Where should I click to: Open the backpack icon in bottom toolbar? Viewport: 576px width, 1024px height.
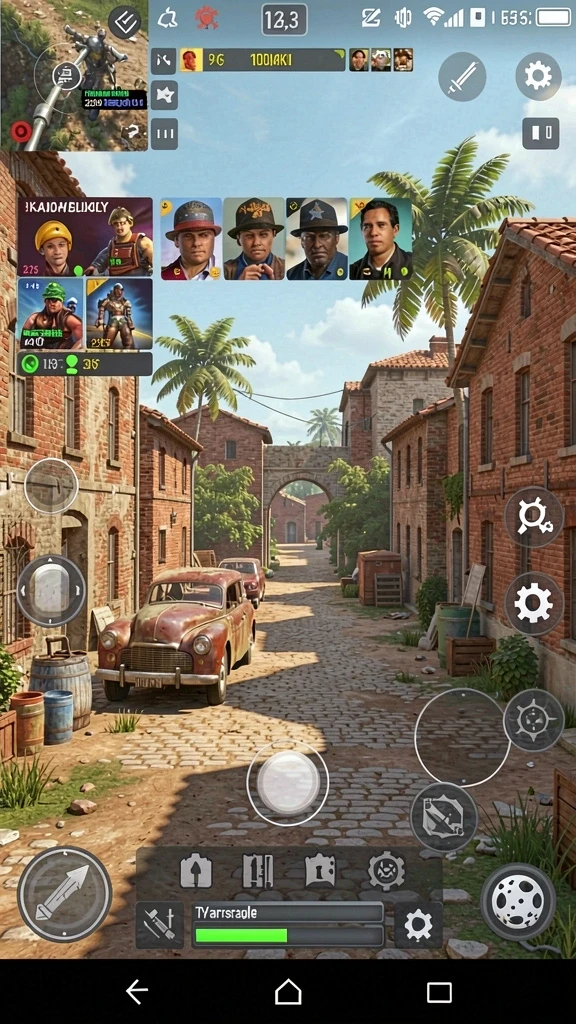coord(196,871)
